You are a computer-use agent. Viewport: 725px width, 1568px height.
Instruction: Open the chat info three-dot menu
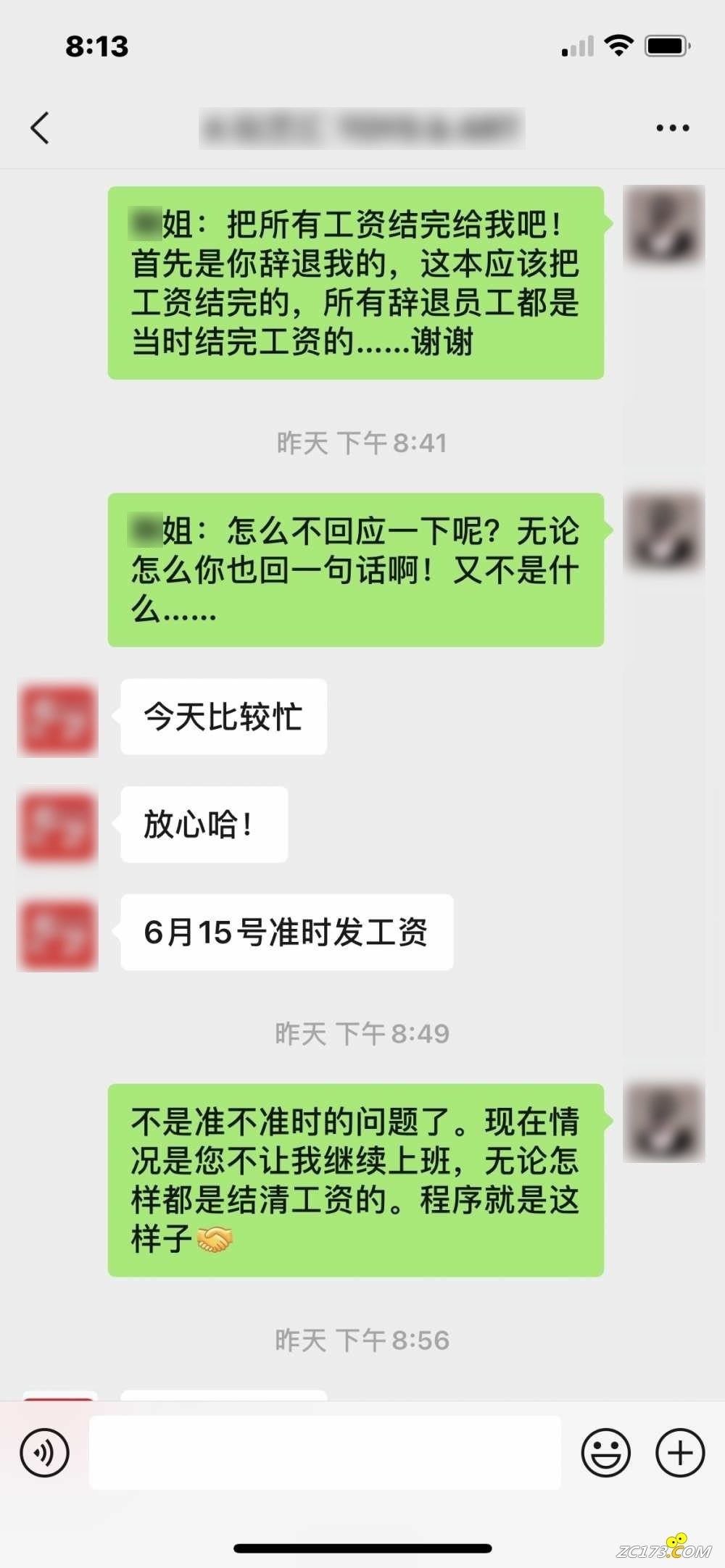coord(672,128)
